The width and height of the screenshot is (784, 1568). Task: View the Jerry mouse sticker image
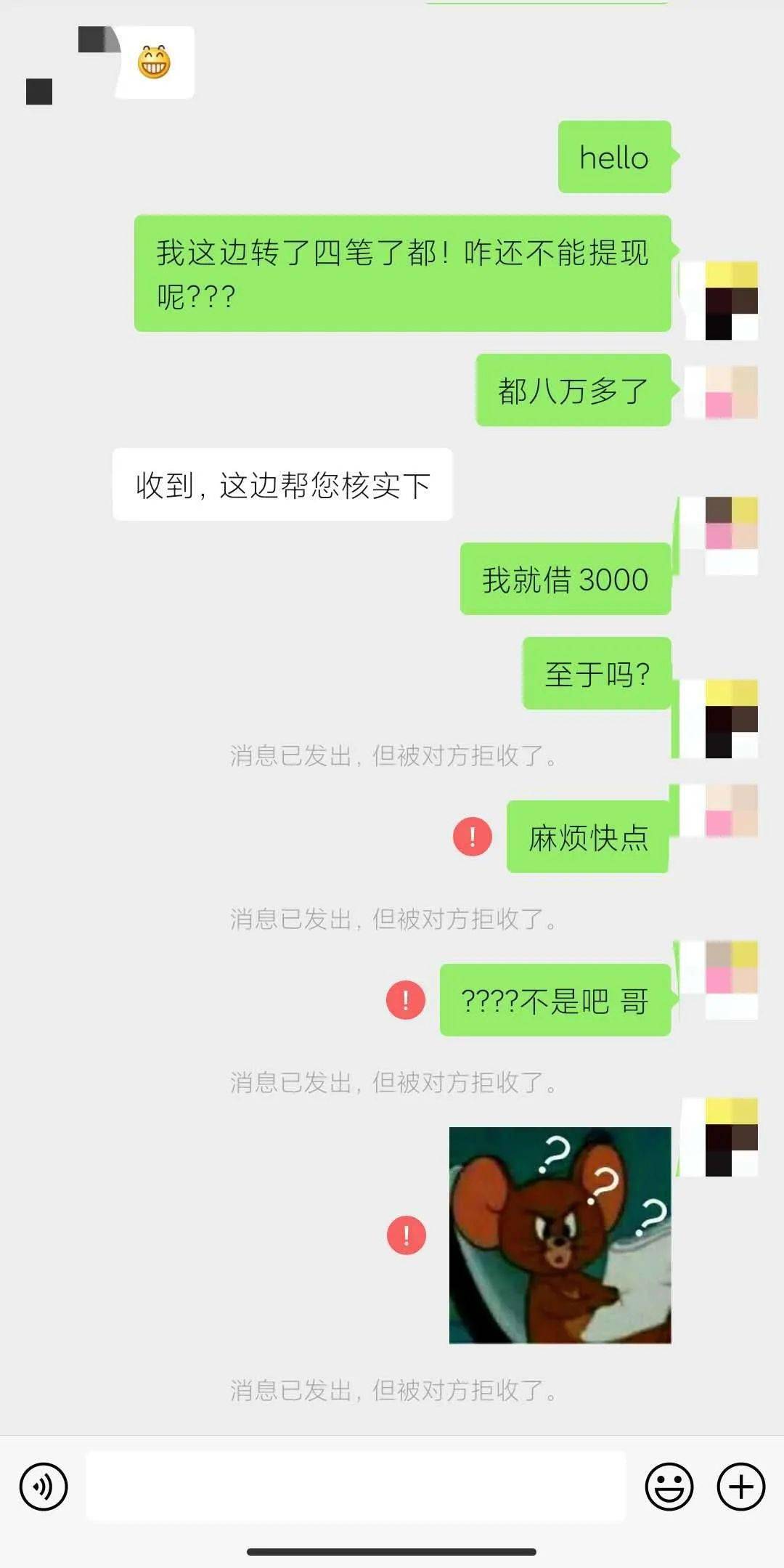[560, 1235]
